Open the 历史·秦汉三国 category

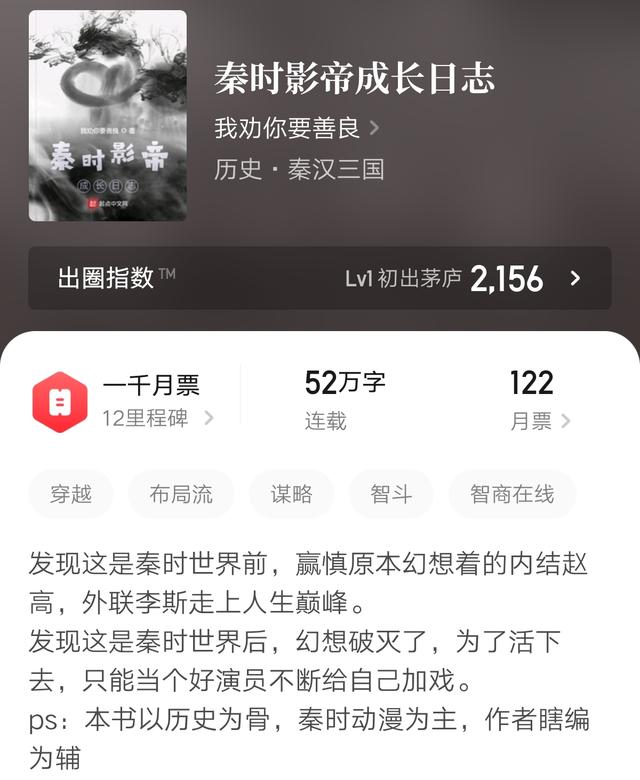pos(299,168)
